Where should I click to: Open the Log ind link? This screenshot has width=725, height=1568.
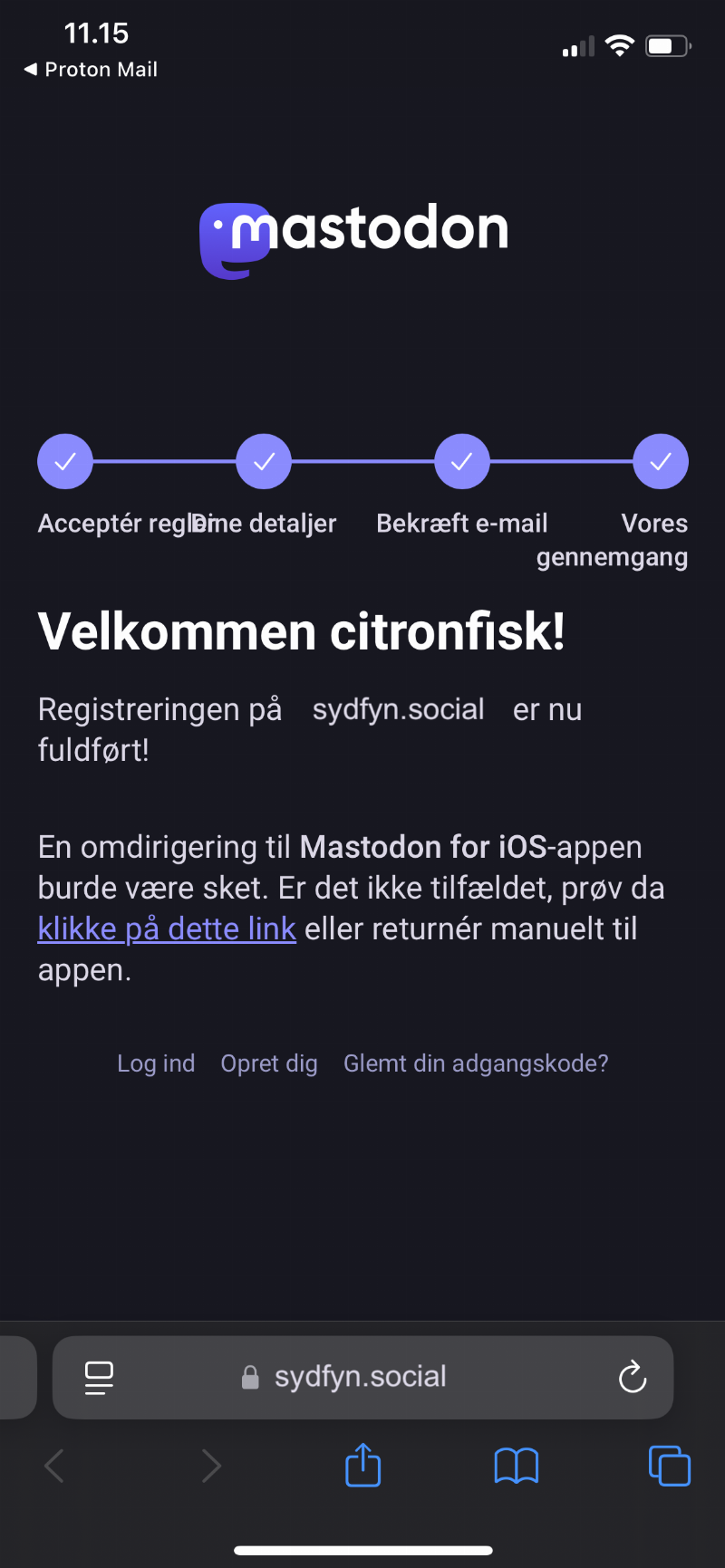click(x=156, y=1063)
